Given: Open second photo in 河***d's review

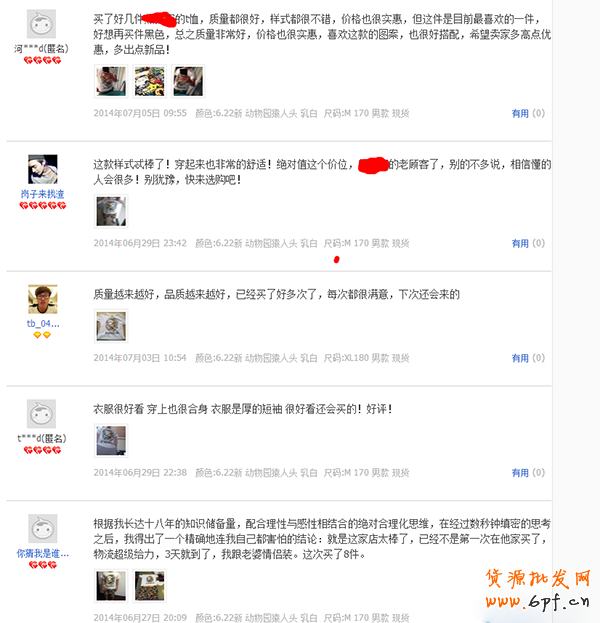Looking at the screenshot, I should pyautogui.click(x=149, y=80).
